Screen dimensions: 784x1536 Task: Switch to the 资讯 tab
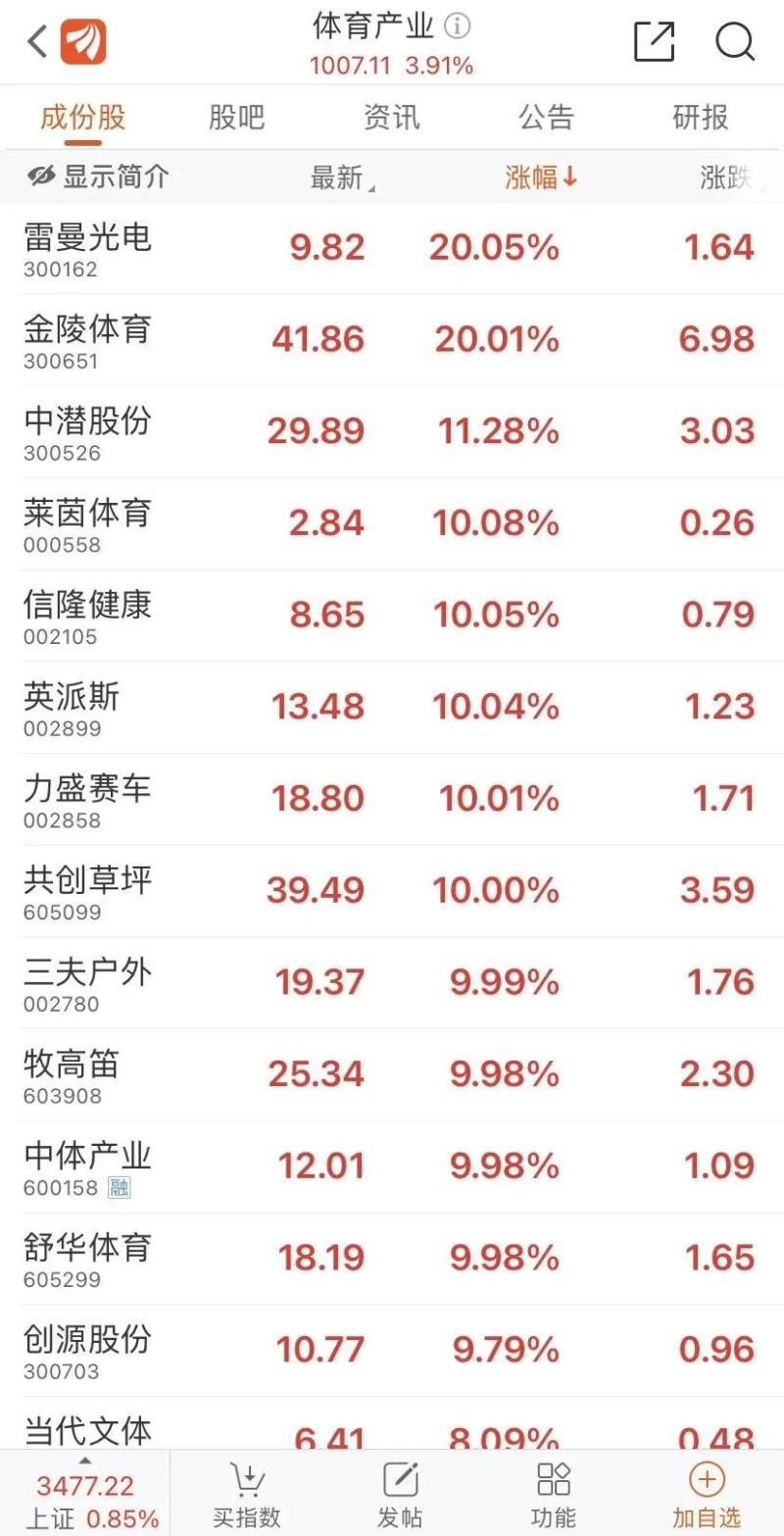point(392,118)
